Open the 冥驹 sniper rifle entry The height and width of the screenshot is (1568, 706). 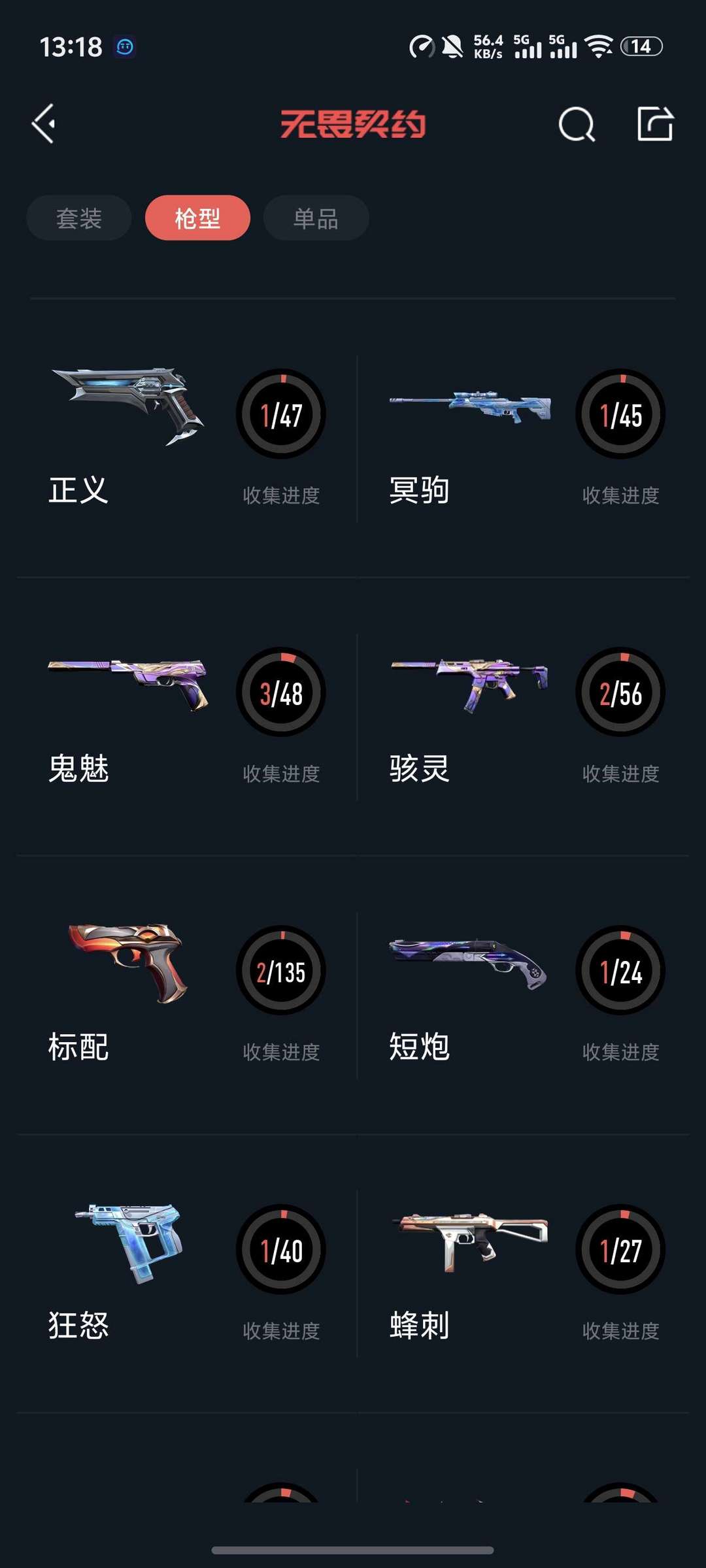coord(468,405)
